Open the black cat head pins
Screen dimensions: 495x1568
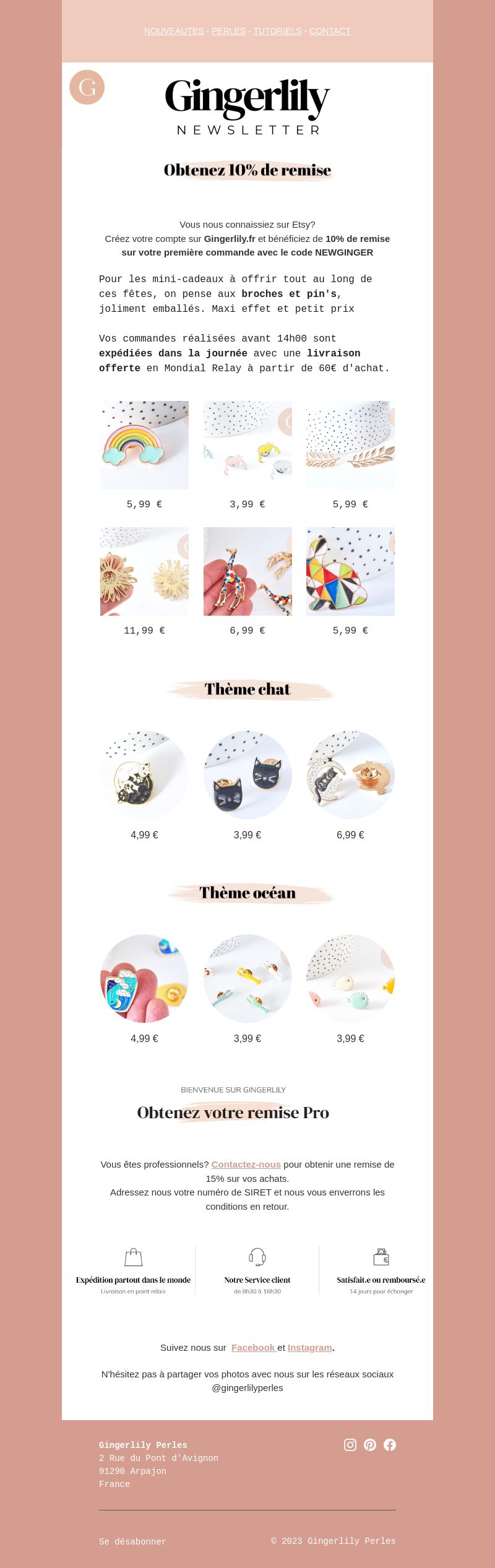pyautogui.click(x=247, y=775)
